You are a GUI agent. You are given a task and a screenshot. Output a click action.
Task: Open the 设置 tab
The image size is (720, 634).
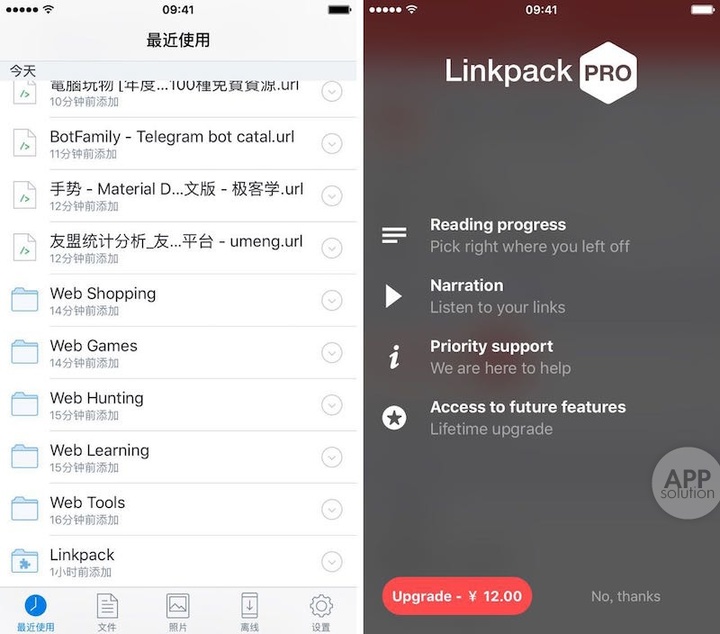click(x=321, y=611)
